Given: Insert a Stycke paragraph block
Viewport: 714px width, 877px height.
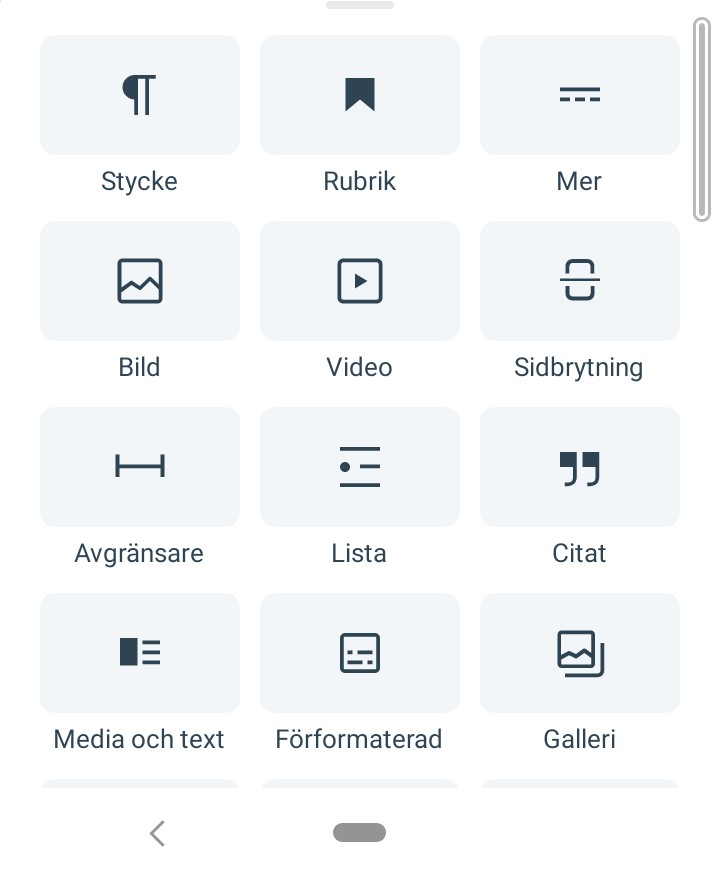Looking at the screenshot, I should click(x=140, y=96).
